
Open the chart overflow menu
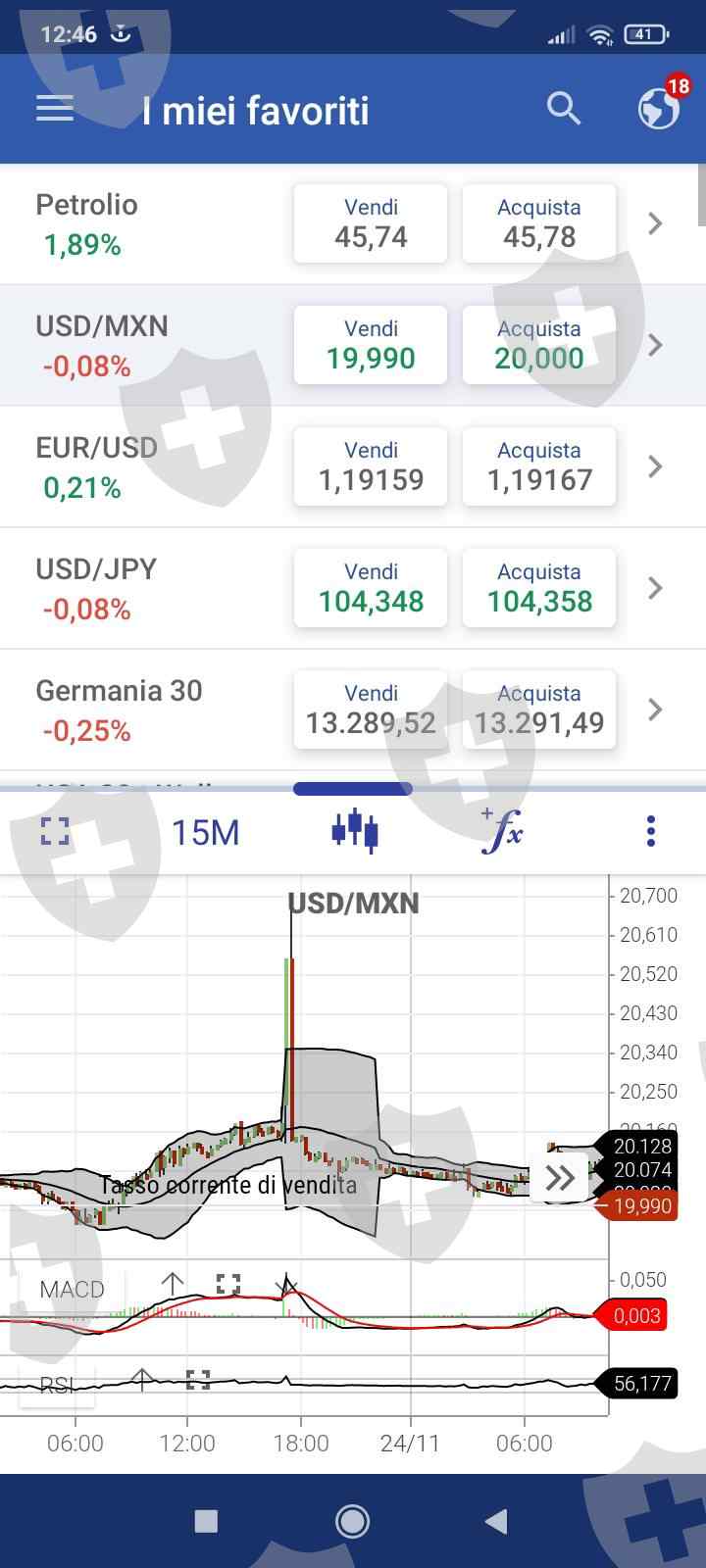[x=650, y=832]
